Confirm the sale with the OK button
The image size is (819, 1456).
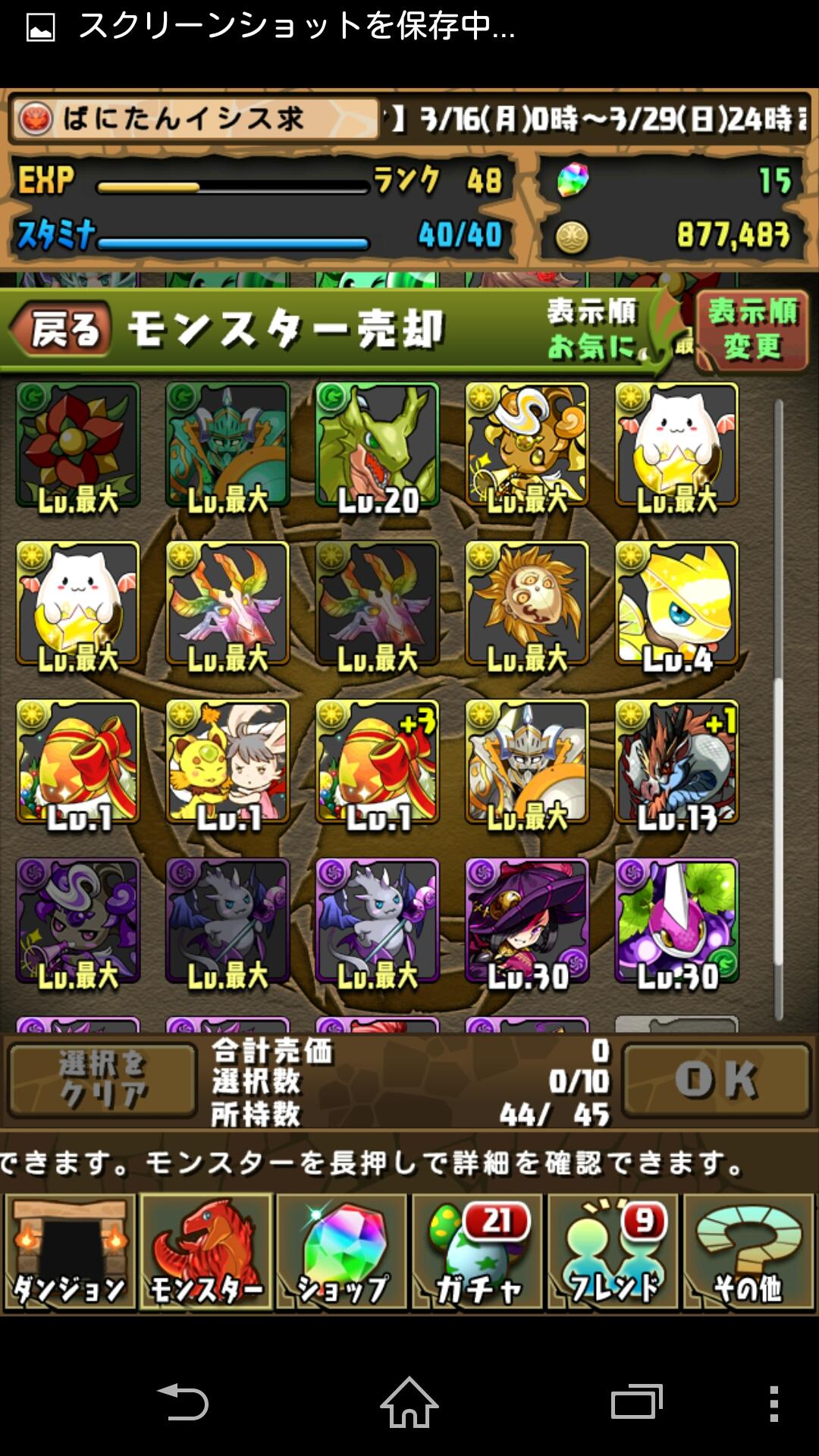coord(716,1080)
